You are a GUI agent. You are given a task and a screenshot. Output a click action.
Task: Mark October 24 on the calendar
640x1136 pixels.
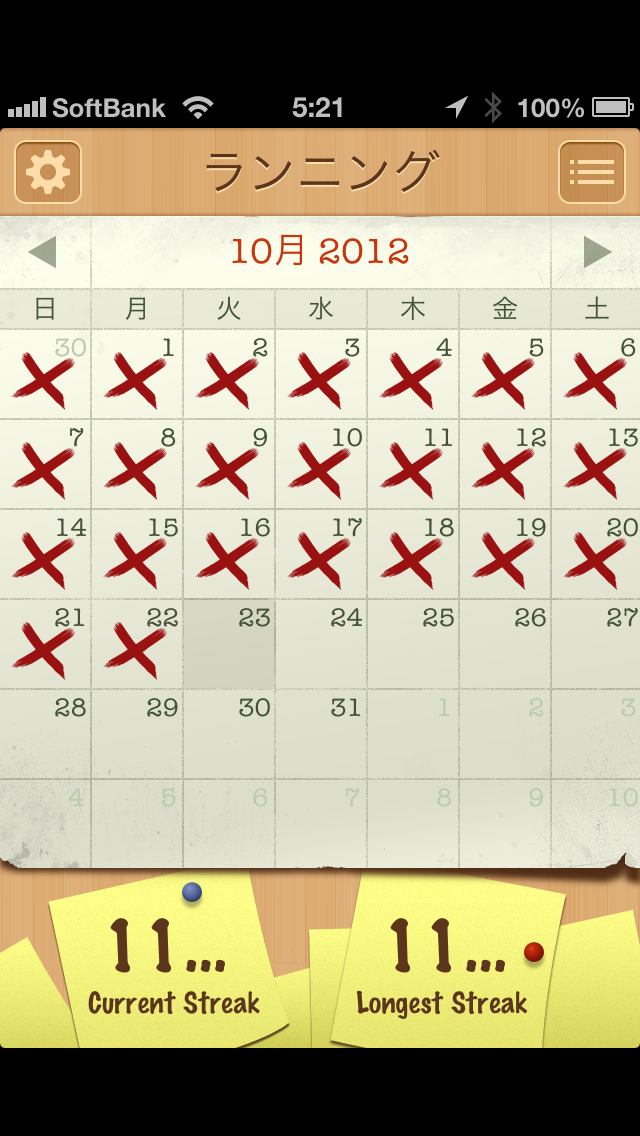321,644
